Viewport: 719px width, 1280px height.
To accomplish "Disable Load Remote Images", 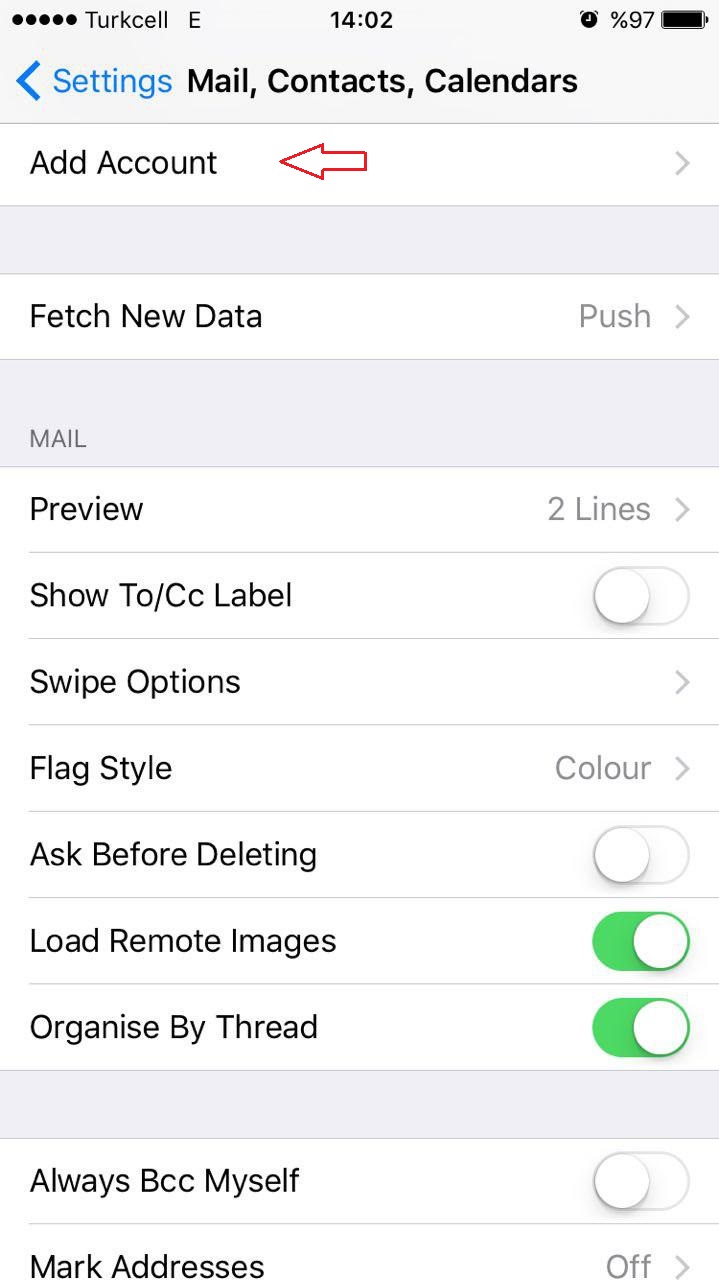I will tap(640, 941).
